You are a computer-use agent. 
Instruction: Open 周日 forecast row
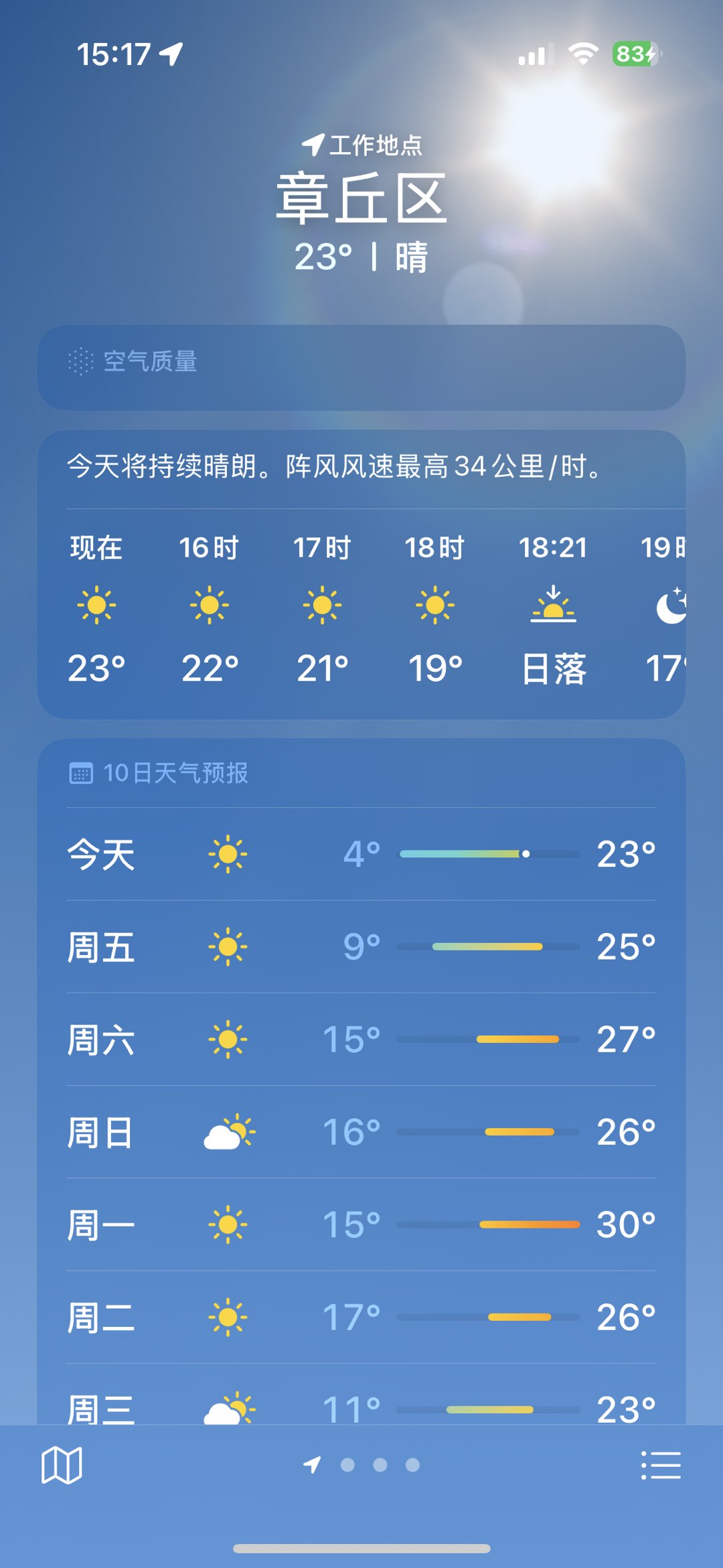361,1132
